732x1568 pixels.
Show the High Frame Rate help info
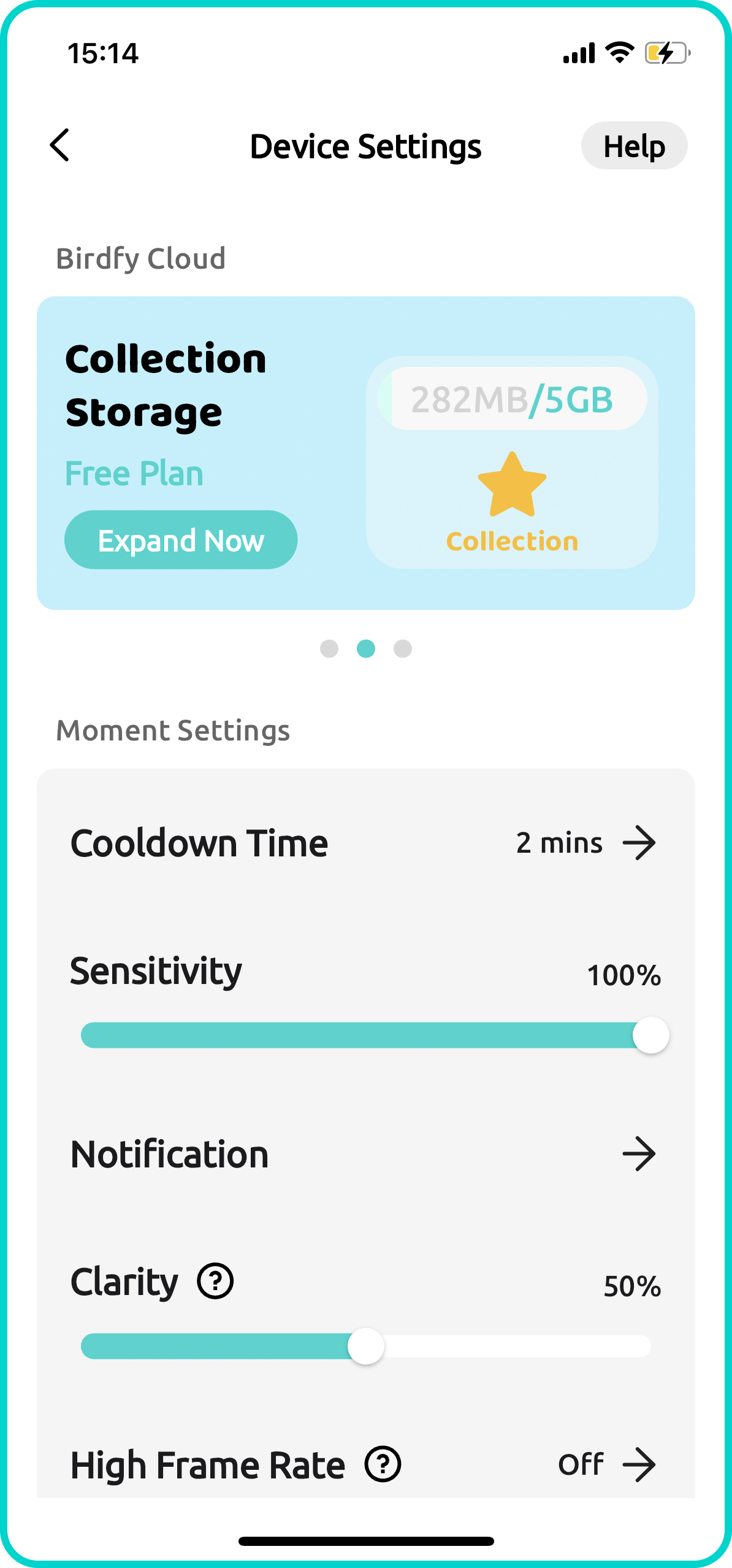click(383, 1465)
